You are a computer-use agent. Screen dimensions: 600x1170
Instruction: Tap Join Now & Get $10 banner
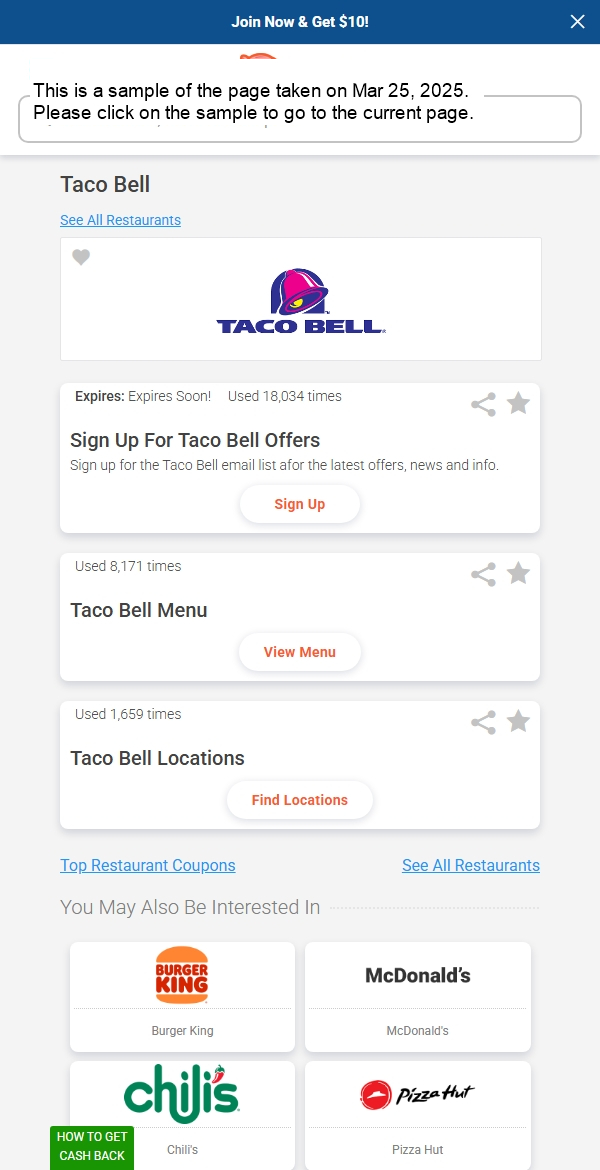point(300,22)
